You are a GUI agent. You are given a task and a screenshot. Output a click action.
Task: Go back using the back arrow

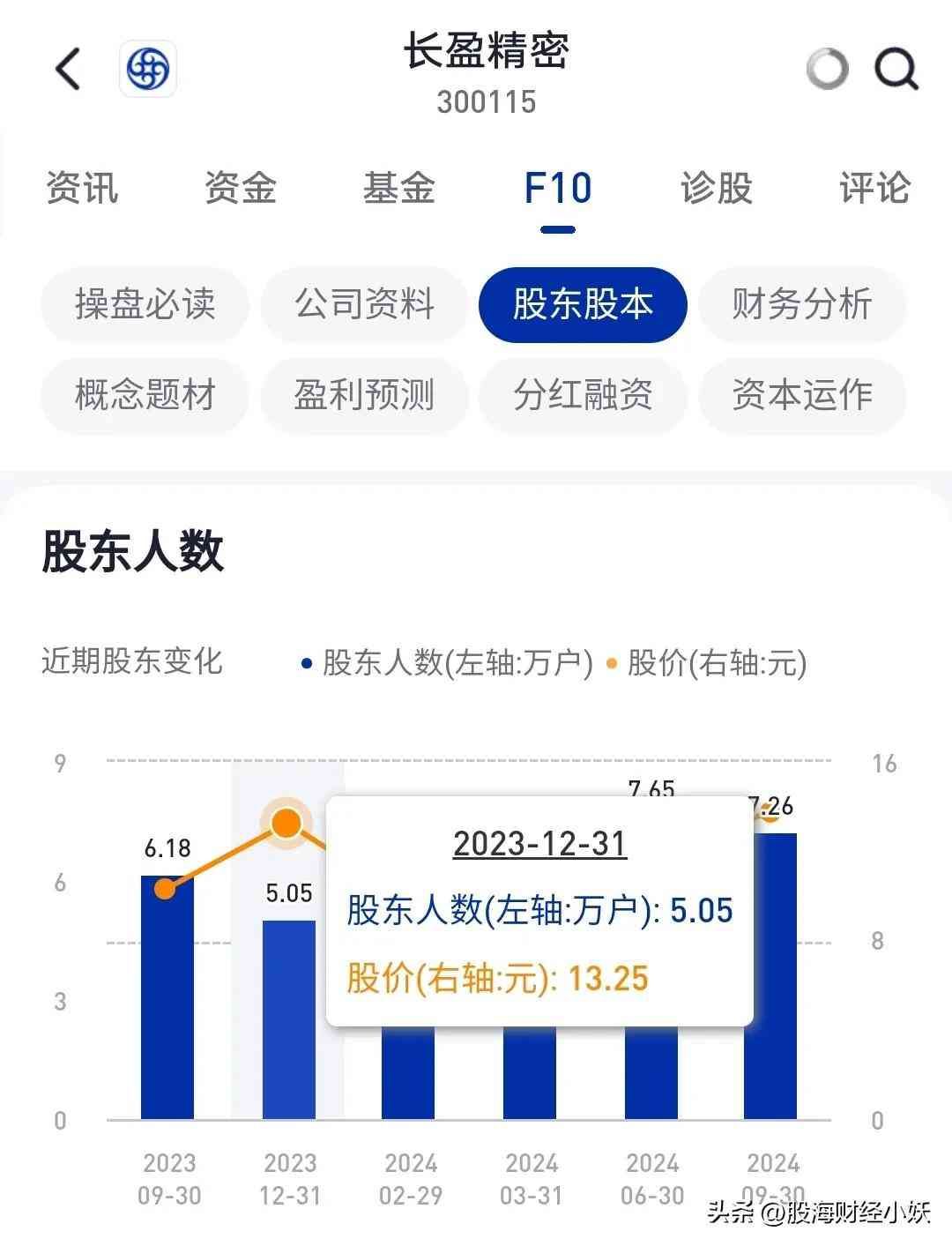68,69
